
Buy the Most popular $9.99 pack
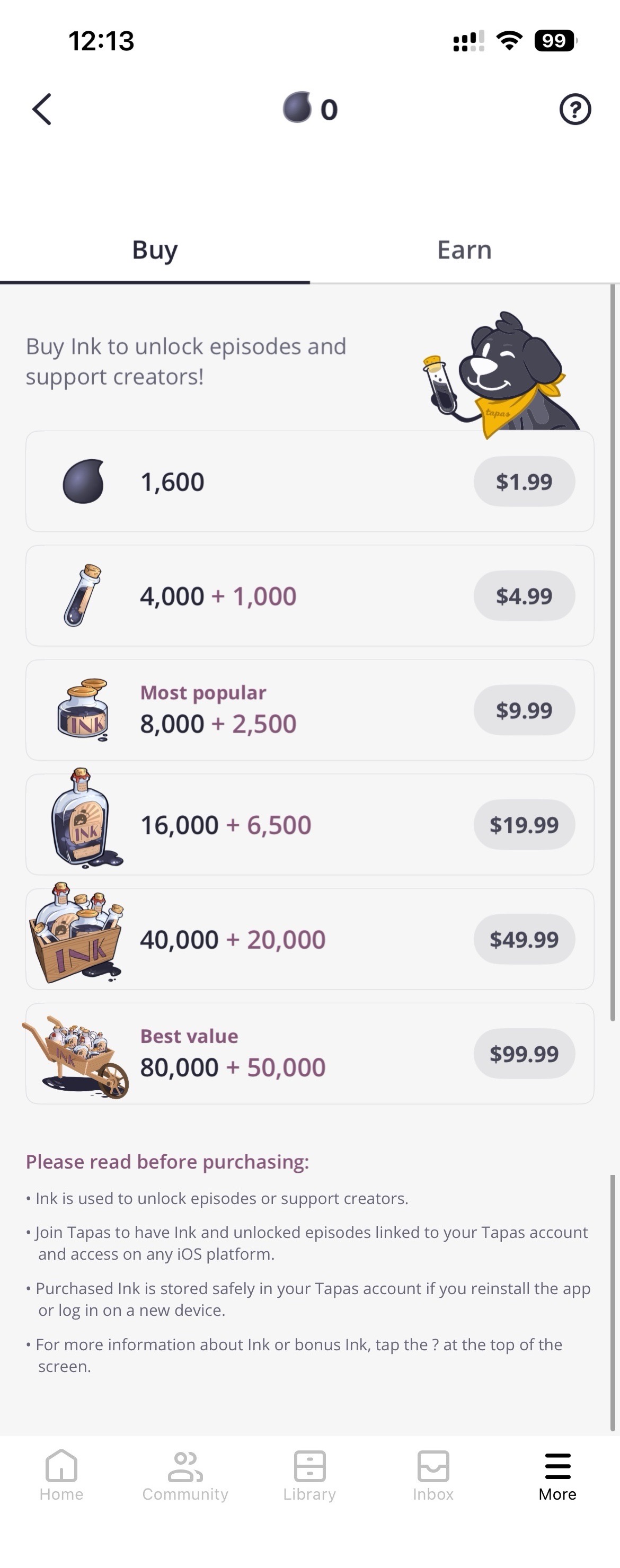[524, 710]
